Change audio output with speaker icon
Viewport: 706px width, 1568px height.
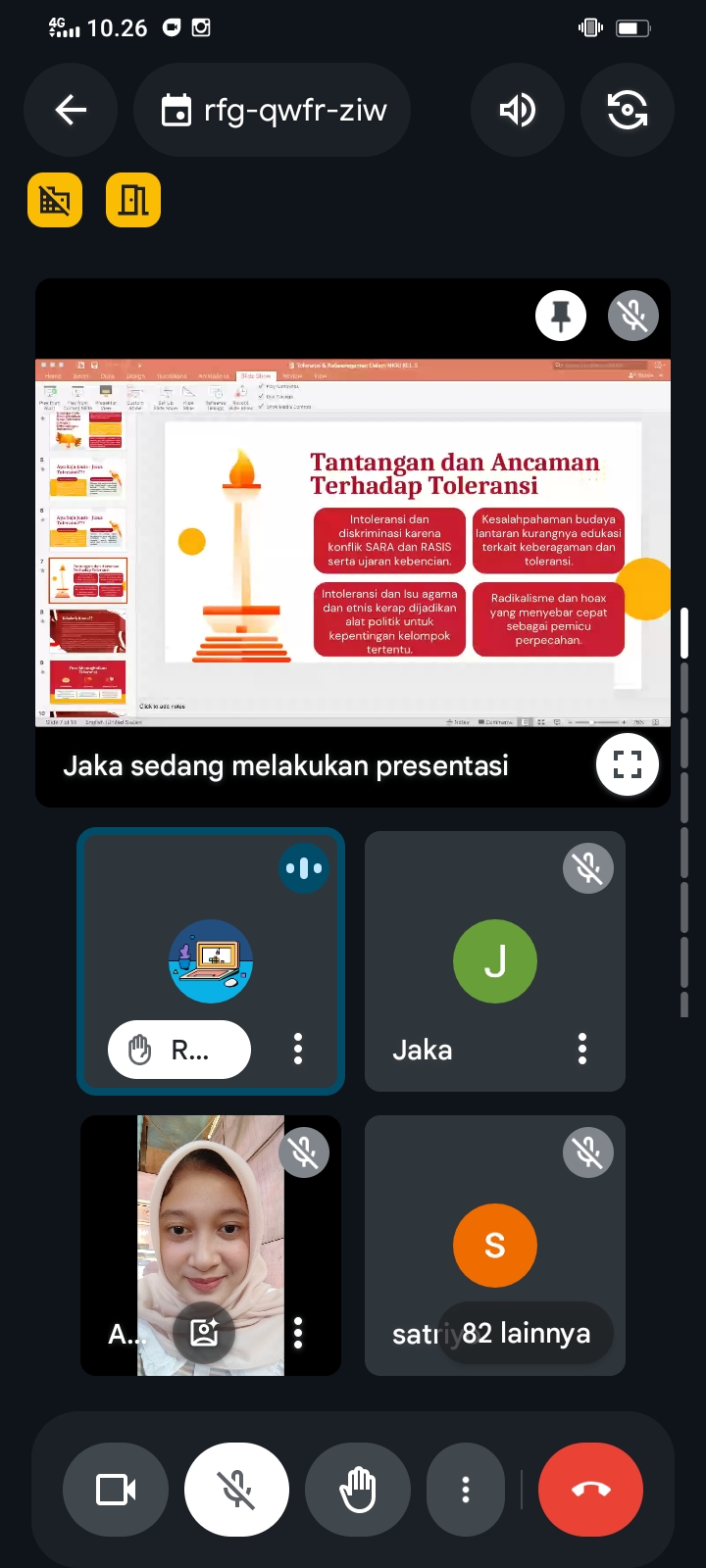click(x=517, y=110)
